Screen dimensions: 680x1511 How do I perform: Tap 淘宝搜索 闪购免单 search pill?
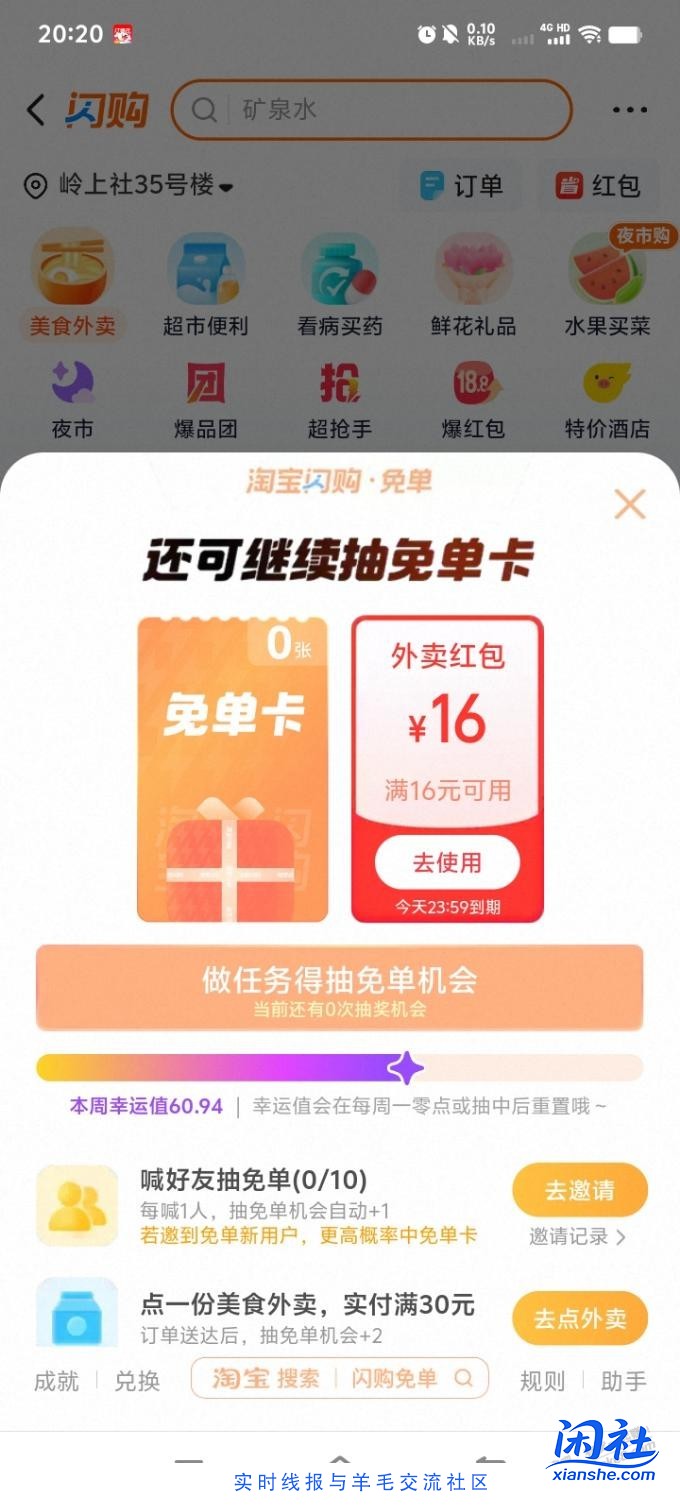[x=339, y=1378]
